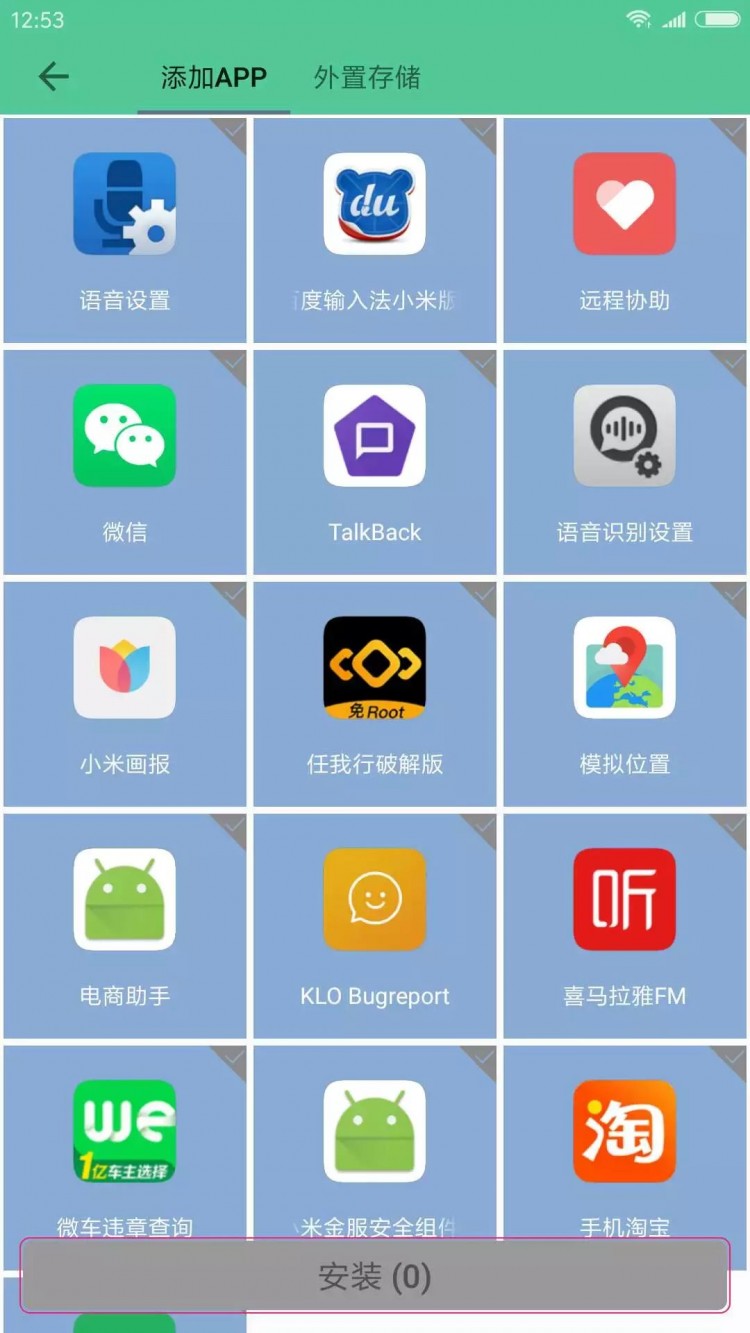Image resolution: width=750 pixels, height=1333 pixels.
Task: Tap the 手机淘宝 Taobao icon
Action: [625, 1131]
